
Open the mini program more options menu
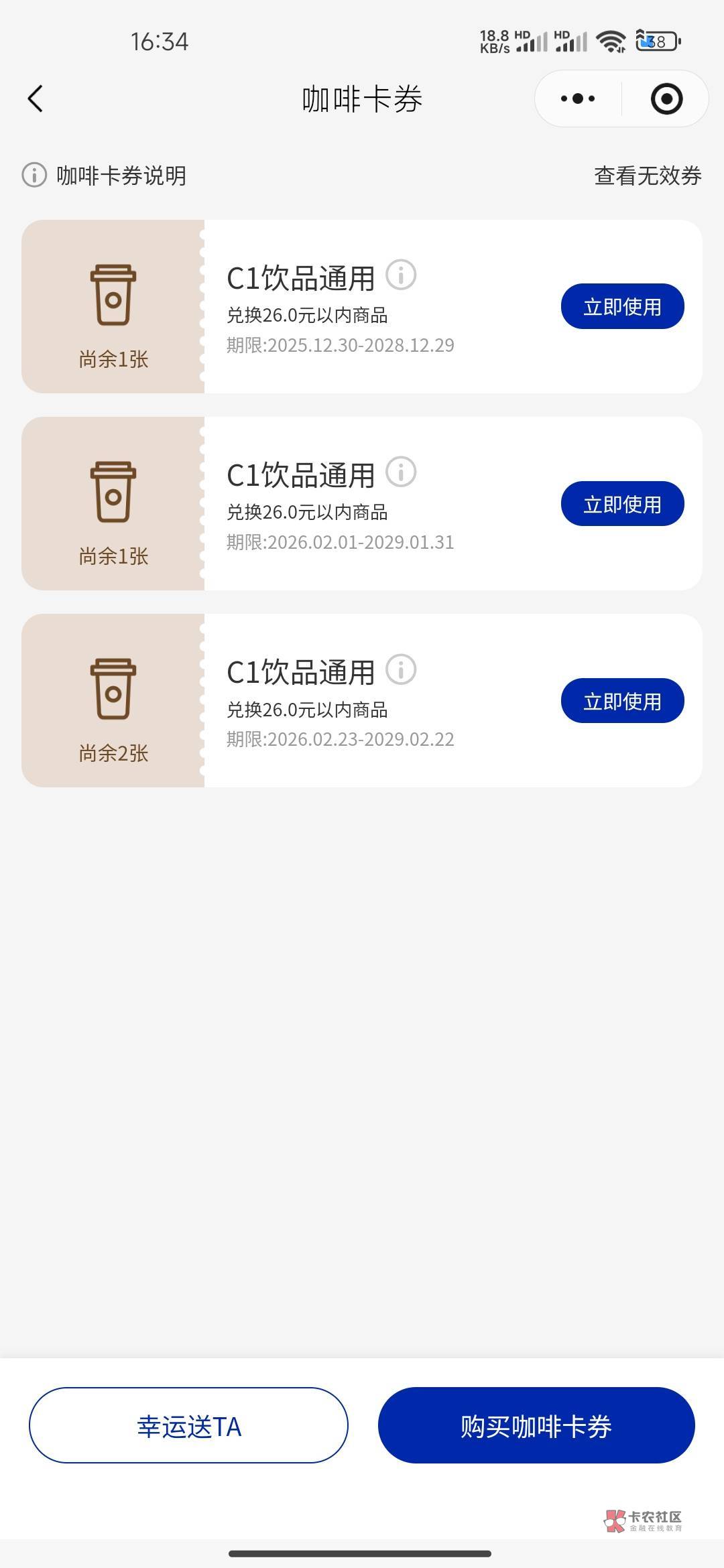click(578, 99)
